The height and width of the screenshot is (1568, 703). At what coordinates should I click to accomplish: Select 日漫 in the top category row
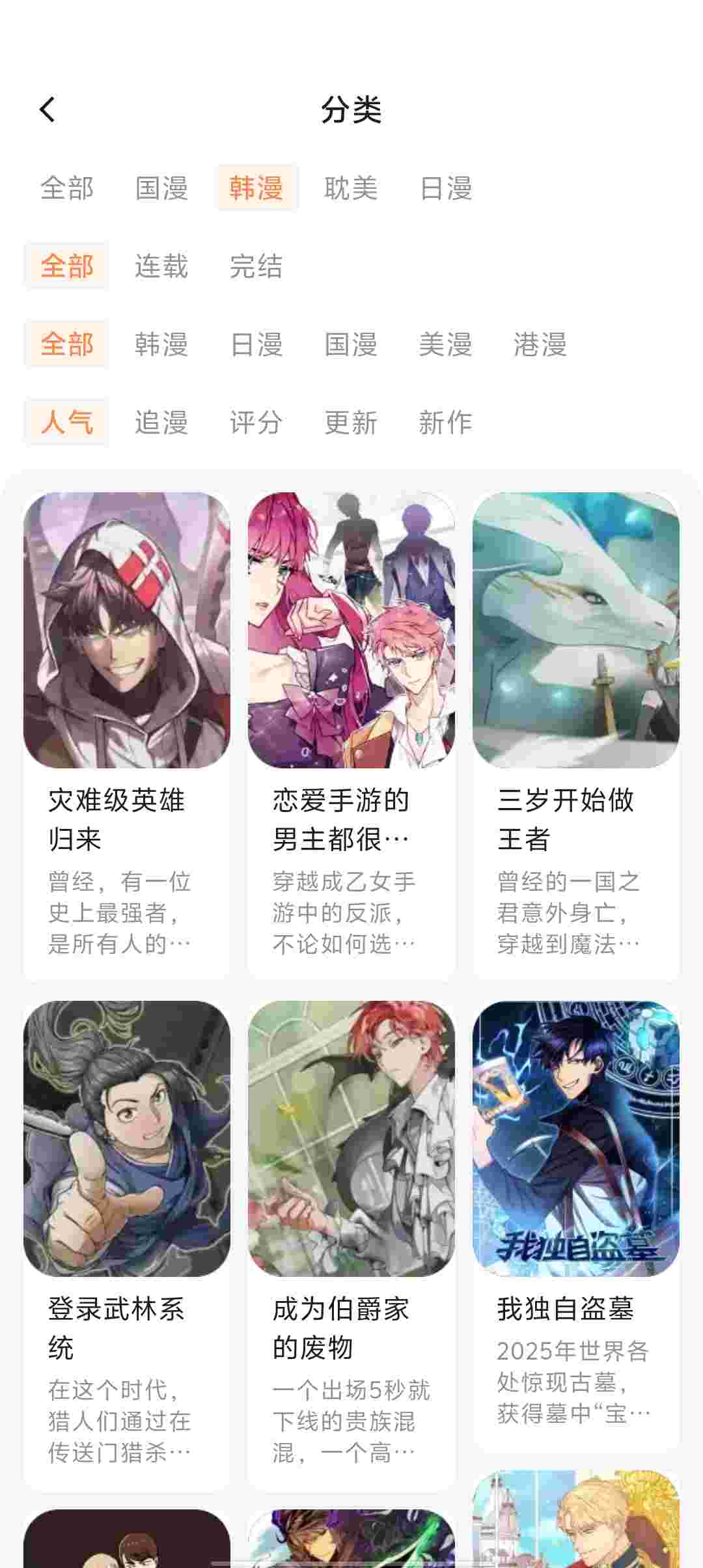point(446,188)
